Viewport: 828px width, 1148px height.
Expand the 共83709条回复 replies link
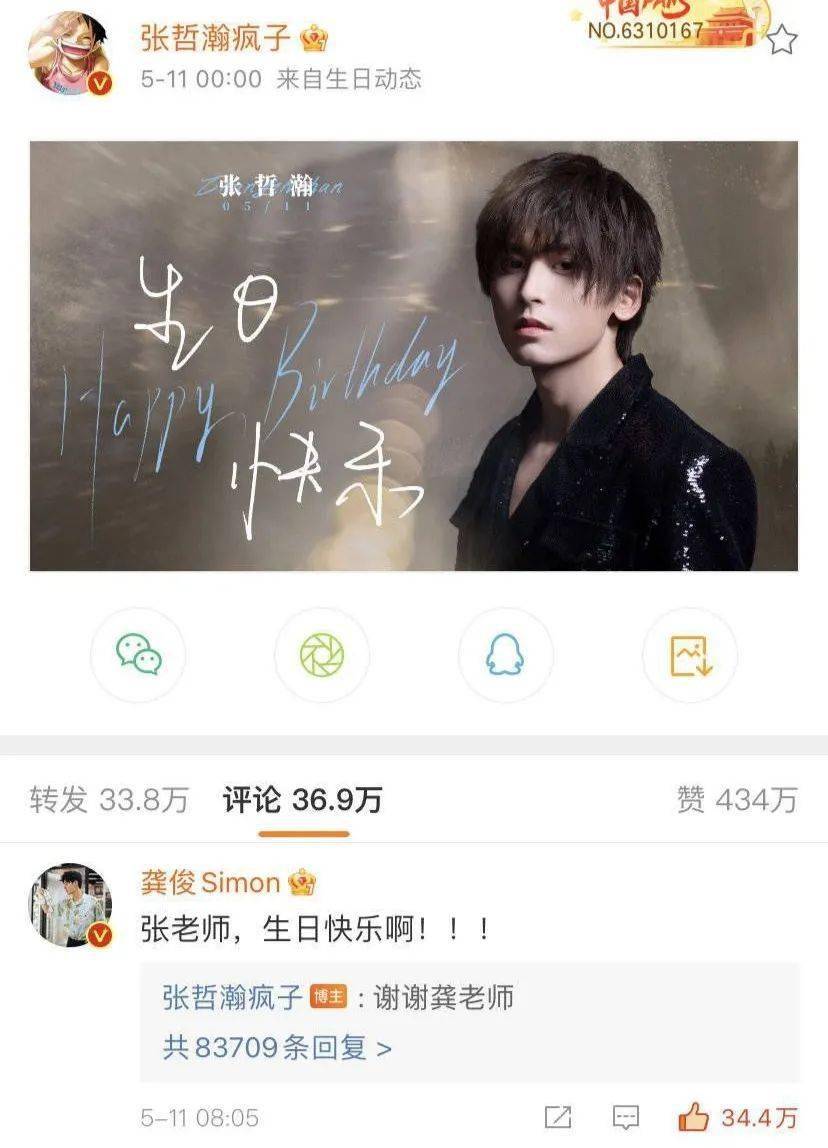tap(277, 1047)
